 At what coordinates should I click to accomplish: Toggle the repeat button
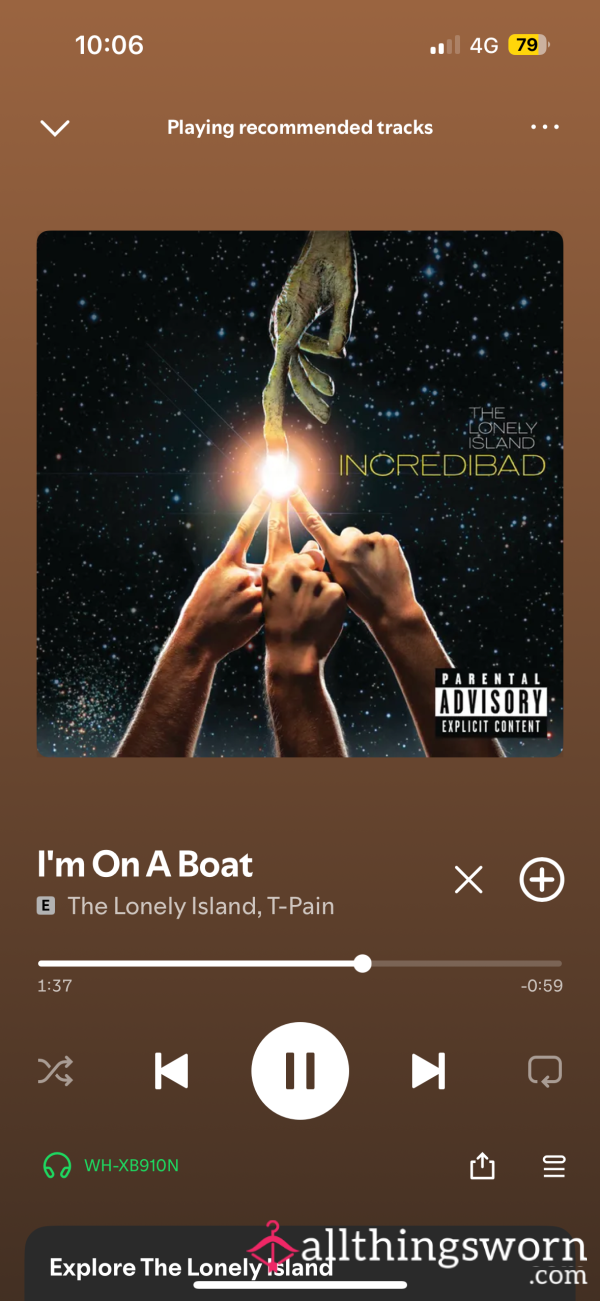545,1071
